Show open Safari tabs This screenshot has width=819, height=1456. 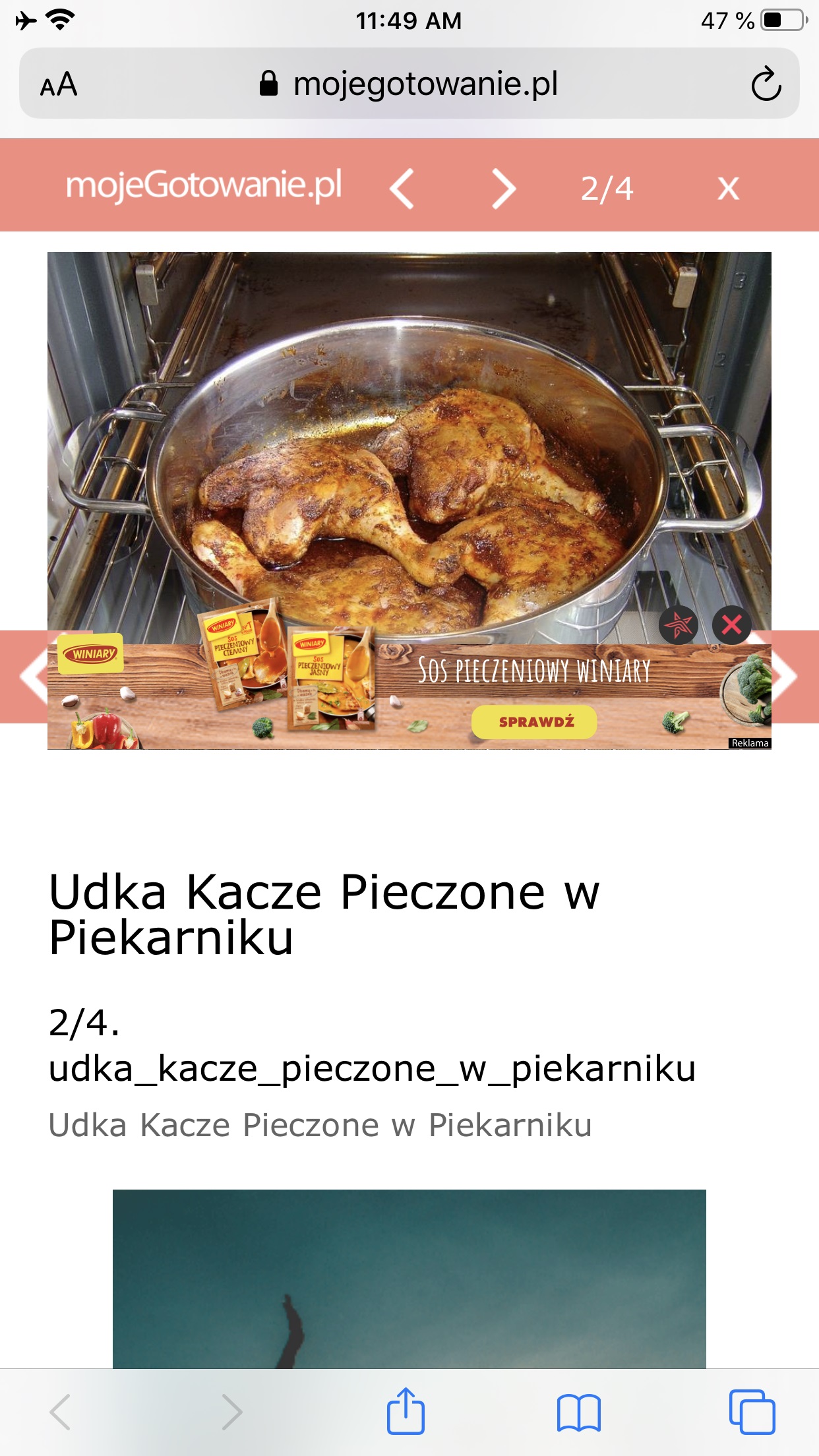752,1412
